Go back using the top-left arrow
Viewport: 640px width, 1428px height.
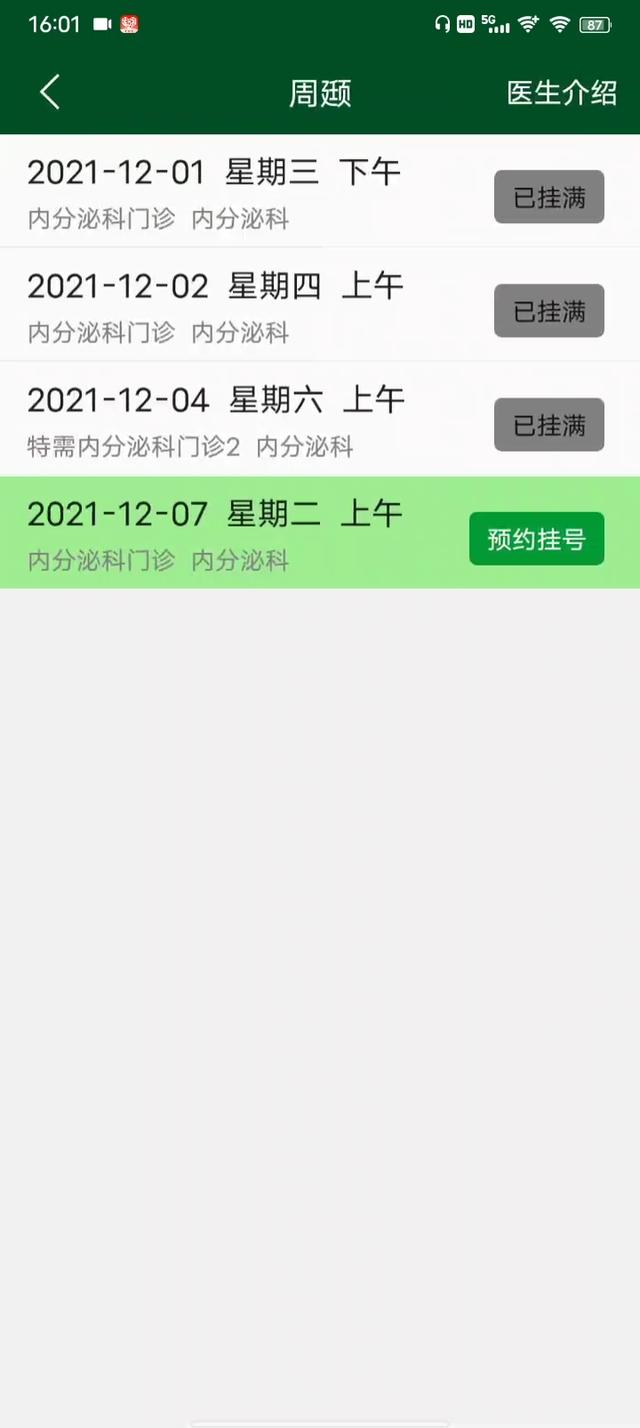pyautogui.click(x=50, y=92)
